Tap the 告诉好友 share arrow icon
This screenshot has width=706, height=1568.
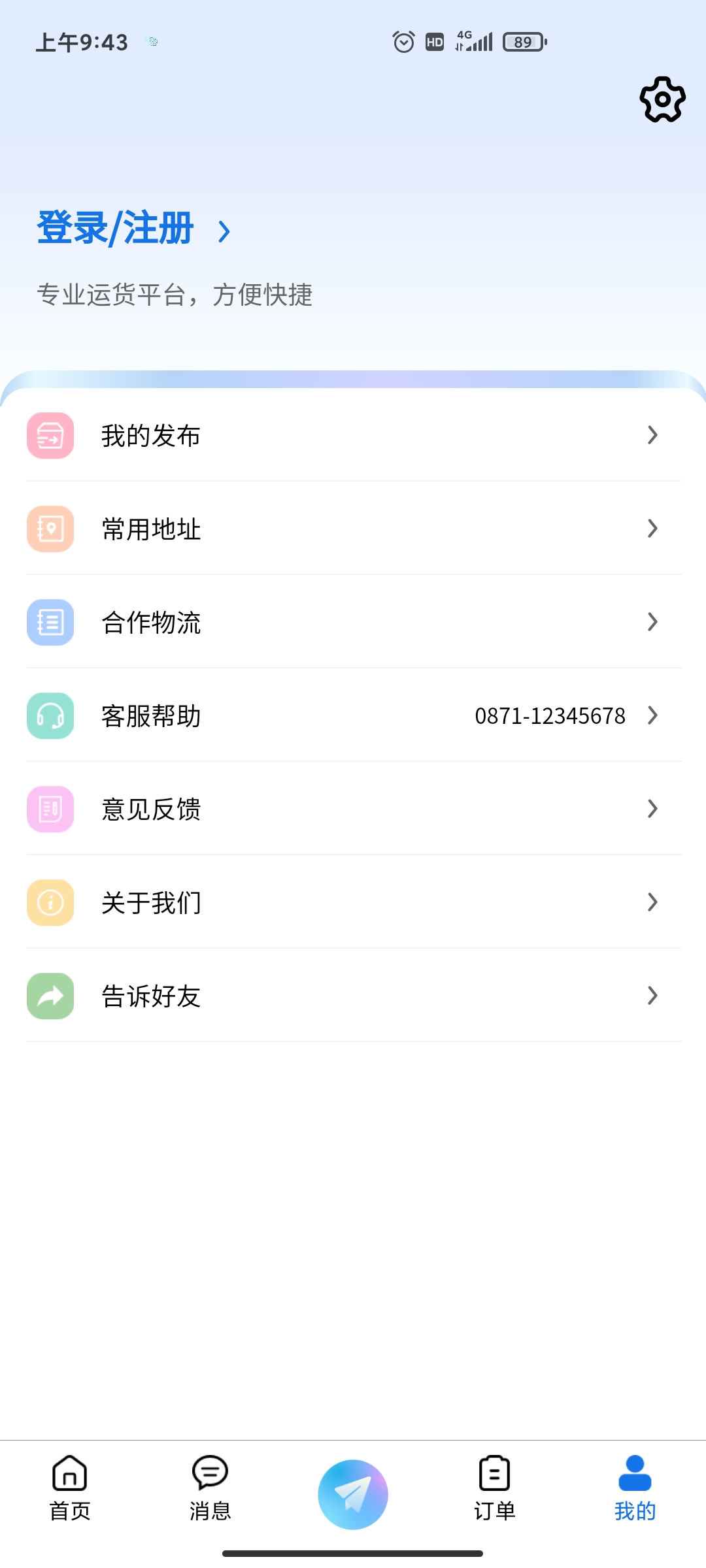(50, 996)
